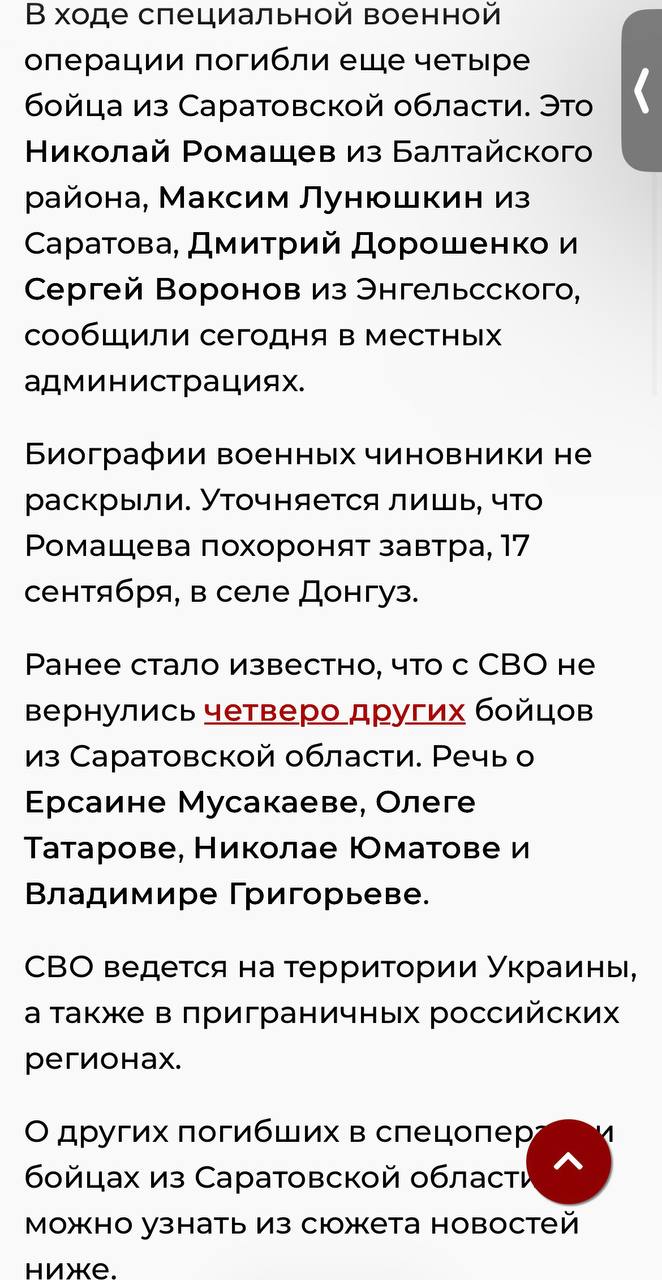Open the 'четверо других' link
This screenshot has height=1280, width=662.
pyautogui.click(x=334, y=711)
